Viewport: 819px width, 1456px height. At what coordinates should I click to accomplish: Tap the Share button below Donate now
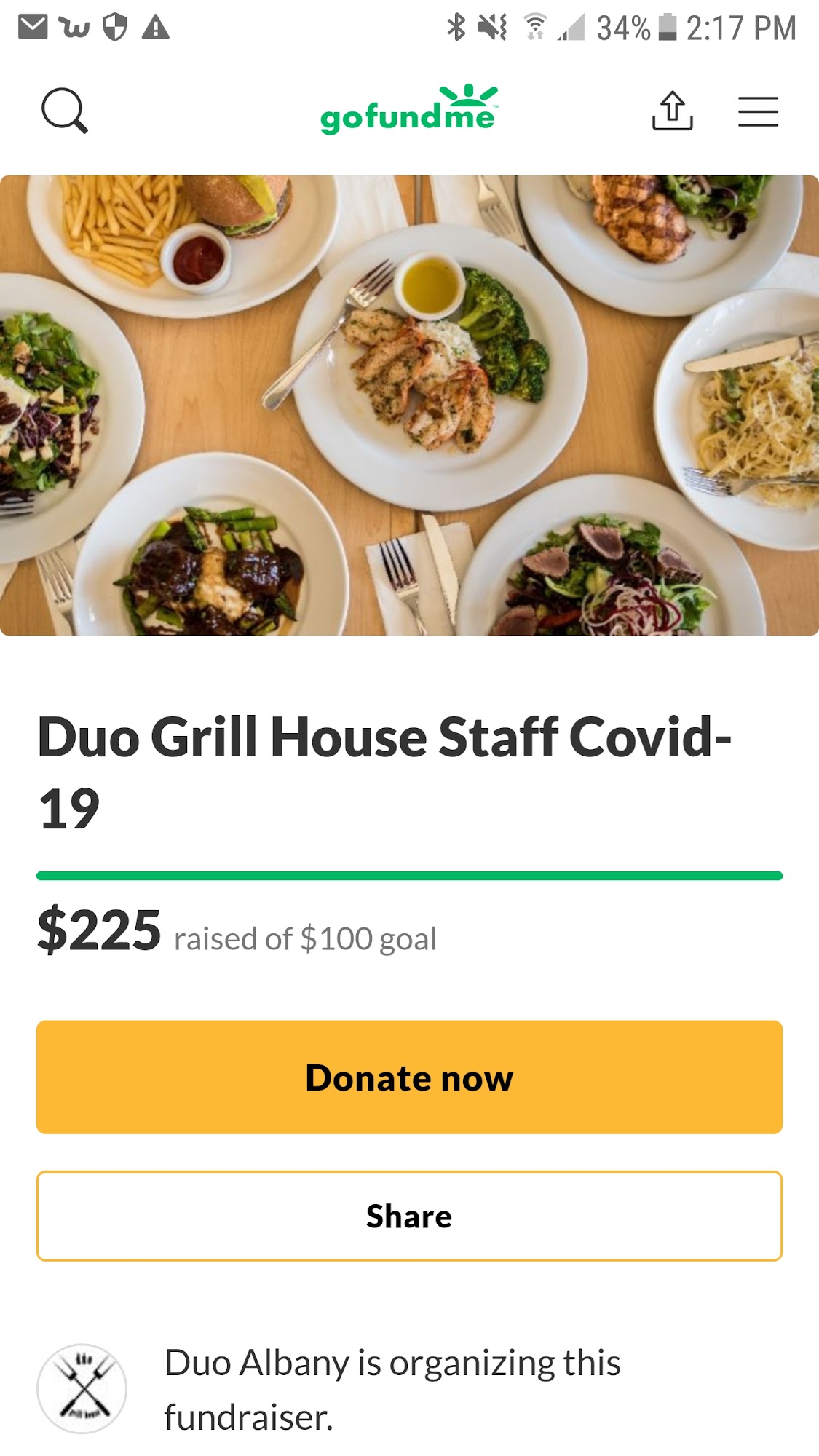409,1216
